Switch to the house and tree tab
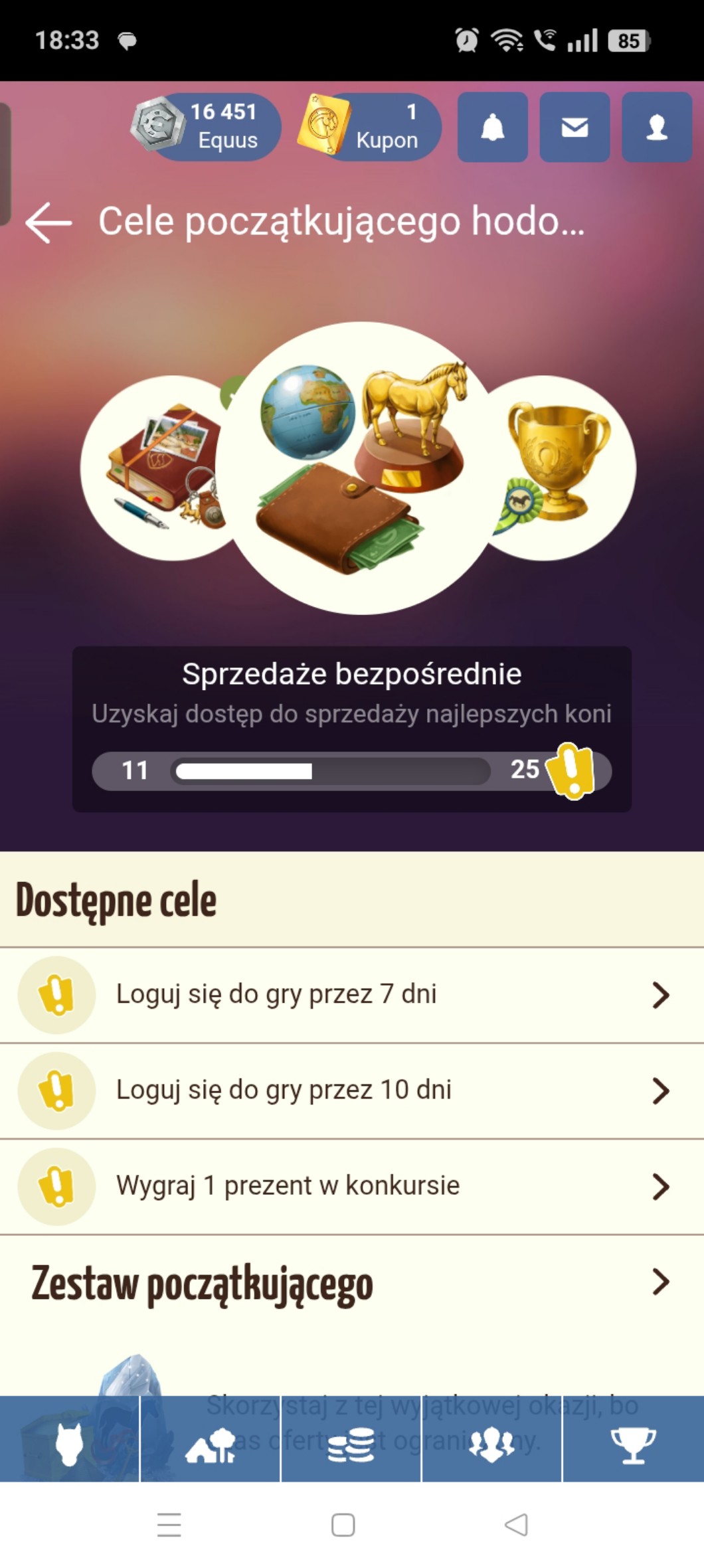The image size is (704, 1568). (x=211, y=1445)
